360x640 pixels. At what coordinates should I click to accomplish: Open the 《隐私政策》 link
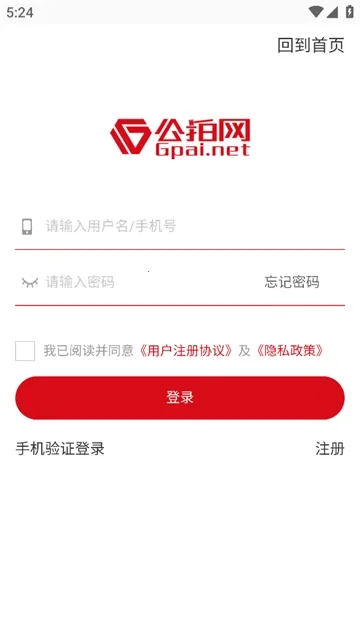click(x=289, y=351)
